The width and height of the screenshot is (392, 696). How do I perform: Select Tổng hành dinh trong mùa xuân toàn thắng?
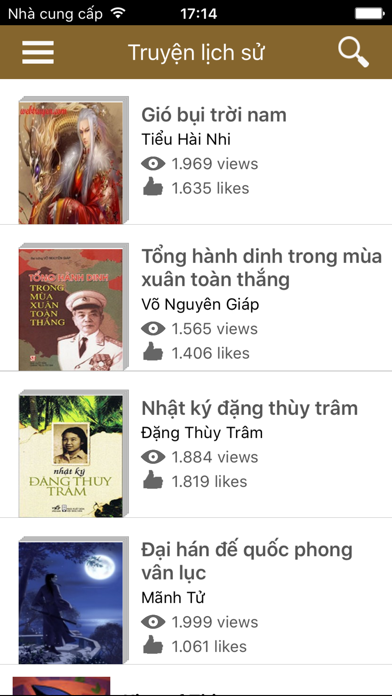[196, 298]
